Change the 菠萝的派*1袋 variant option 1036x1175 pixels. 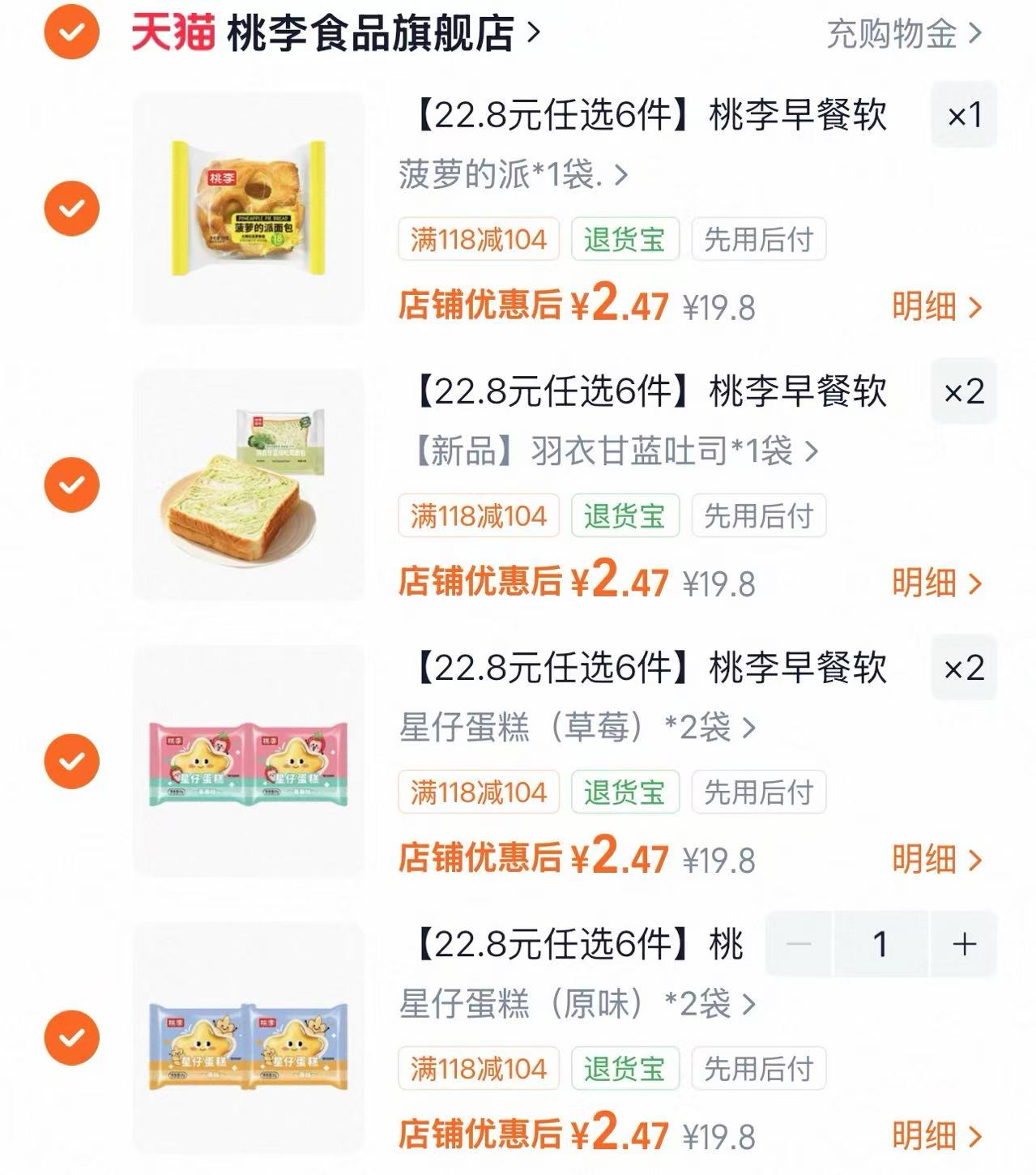[x=514, y=174]
